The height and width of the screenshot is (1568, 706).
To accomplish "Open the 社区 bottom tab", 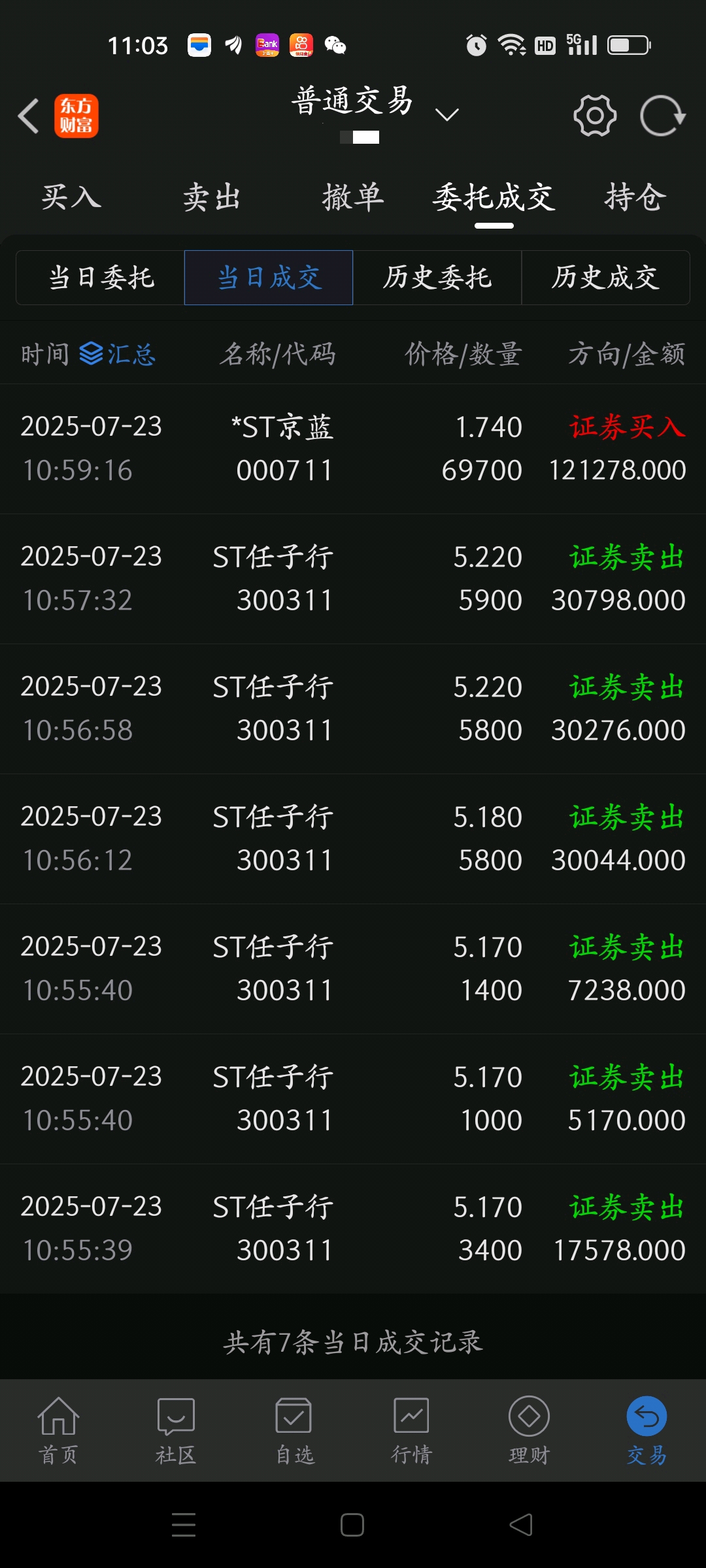I will point(176,1429).
